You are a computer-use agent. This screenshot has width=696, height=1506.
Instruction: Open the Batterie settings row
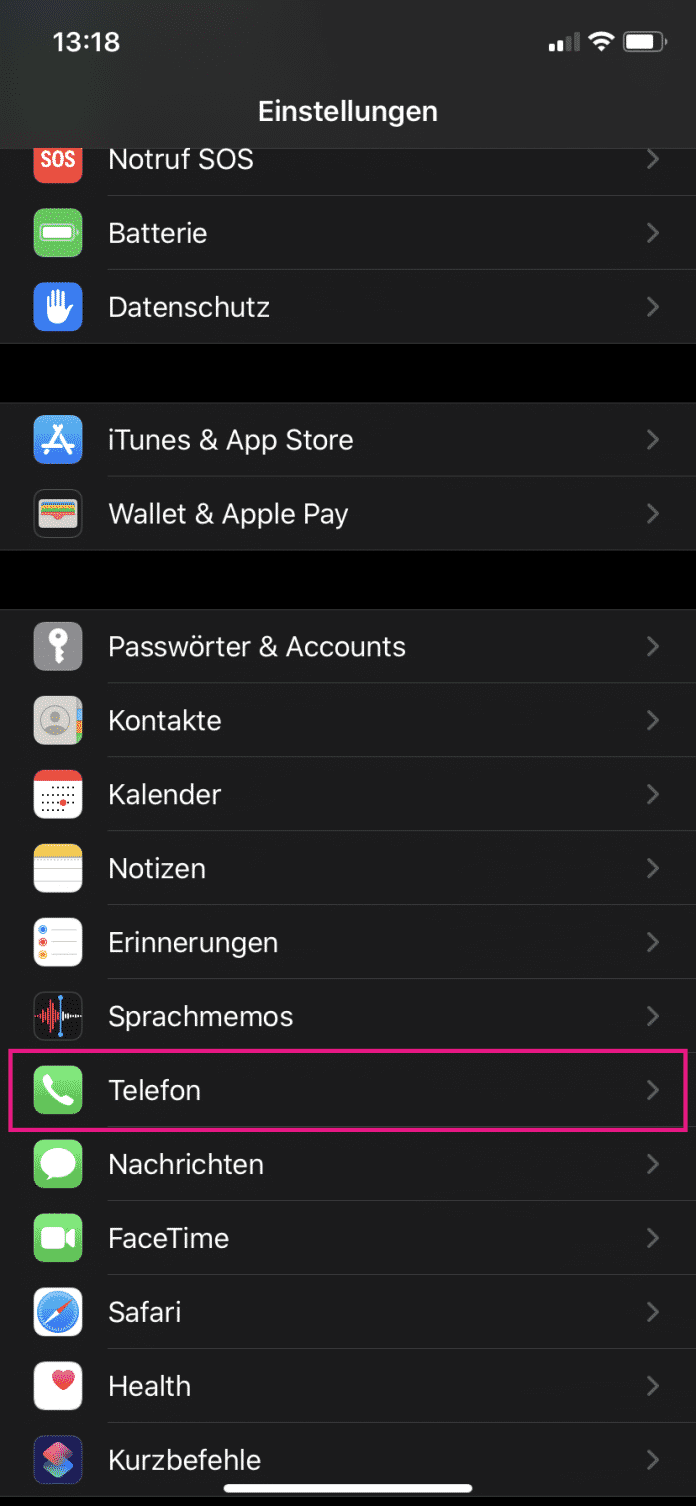pos(348,233)
